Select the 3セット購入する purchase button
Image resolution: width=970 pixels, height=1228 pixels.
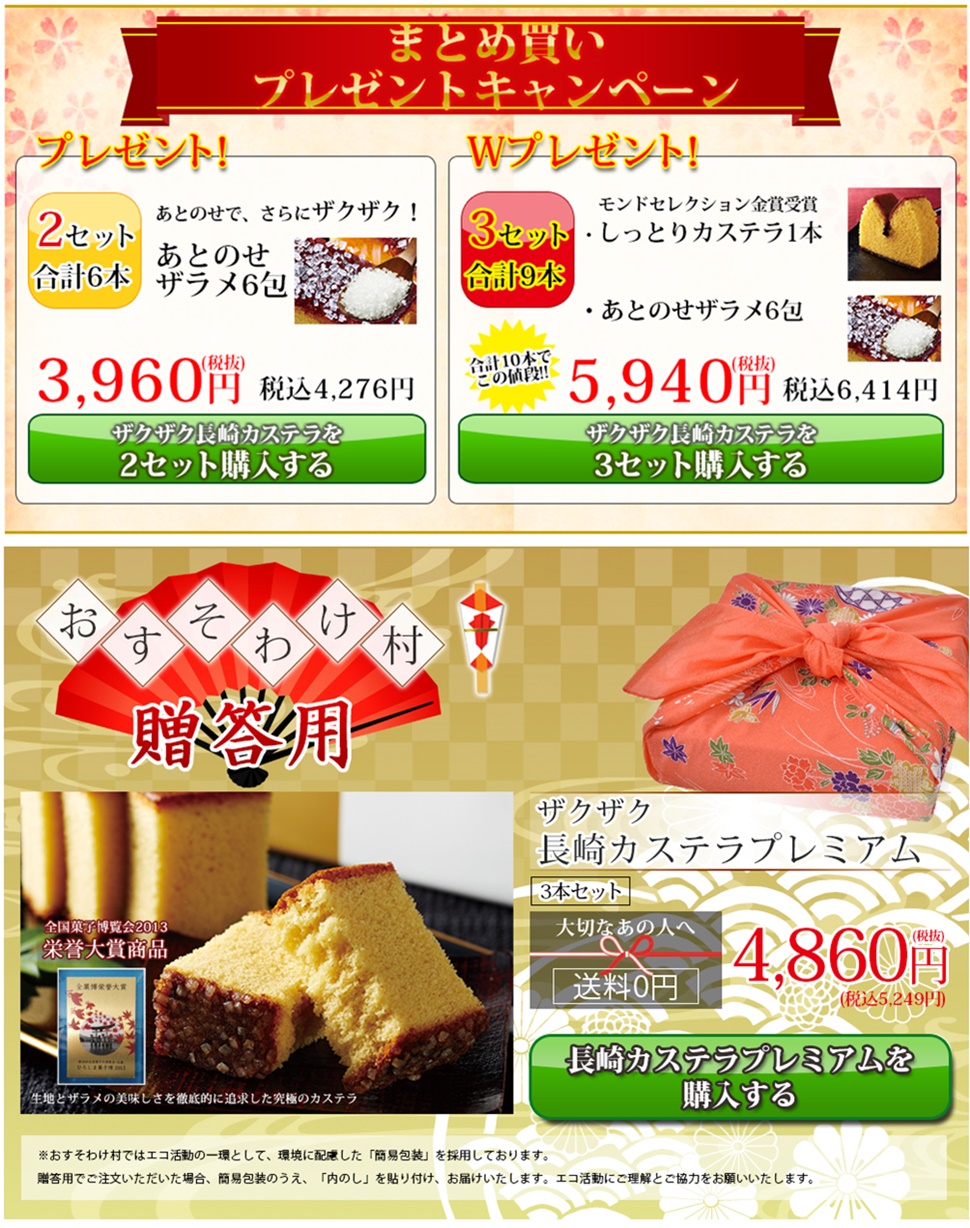coord(699,450)
